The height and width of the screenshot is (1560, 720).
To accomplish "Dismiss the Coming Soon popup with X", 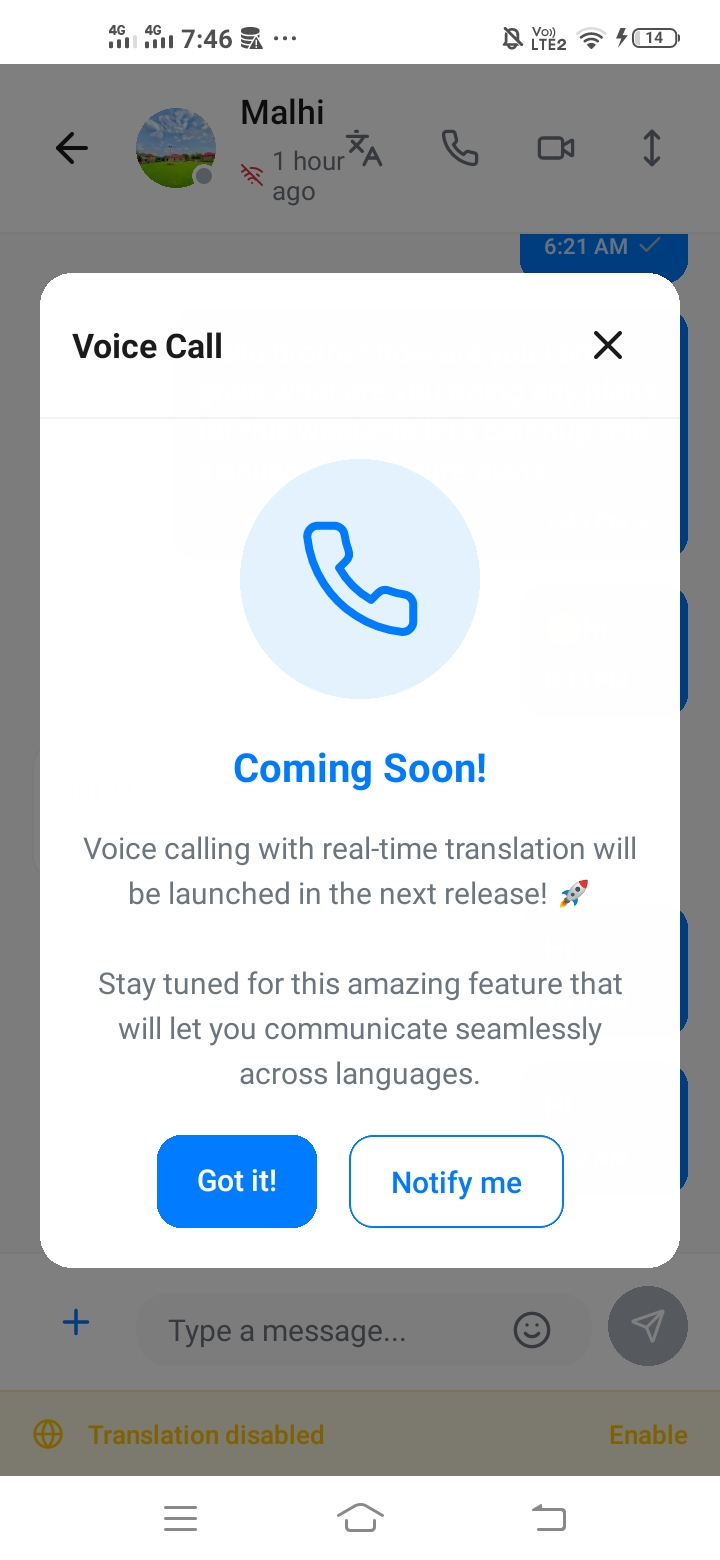I will coord(608,345).
